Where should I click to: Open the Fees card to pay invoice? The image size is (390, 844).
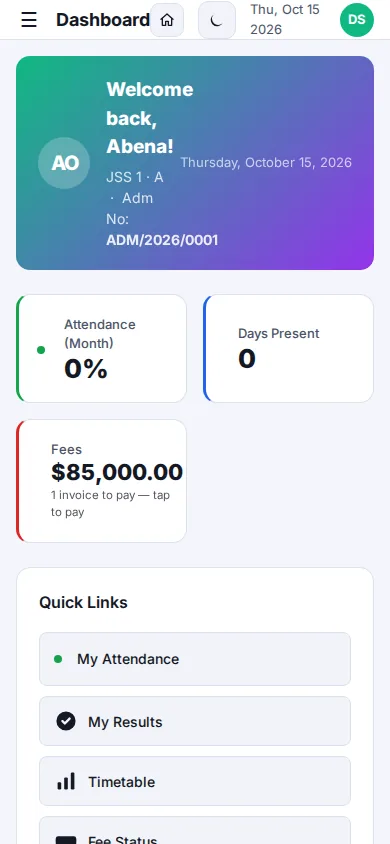[x=101, y=481]
